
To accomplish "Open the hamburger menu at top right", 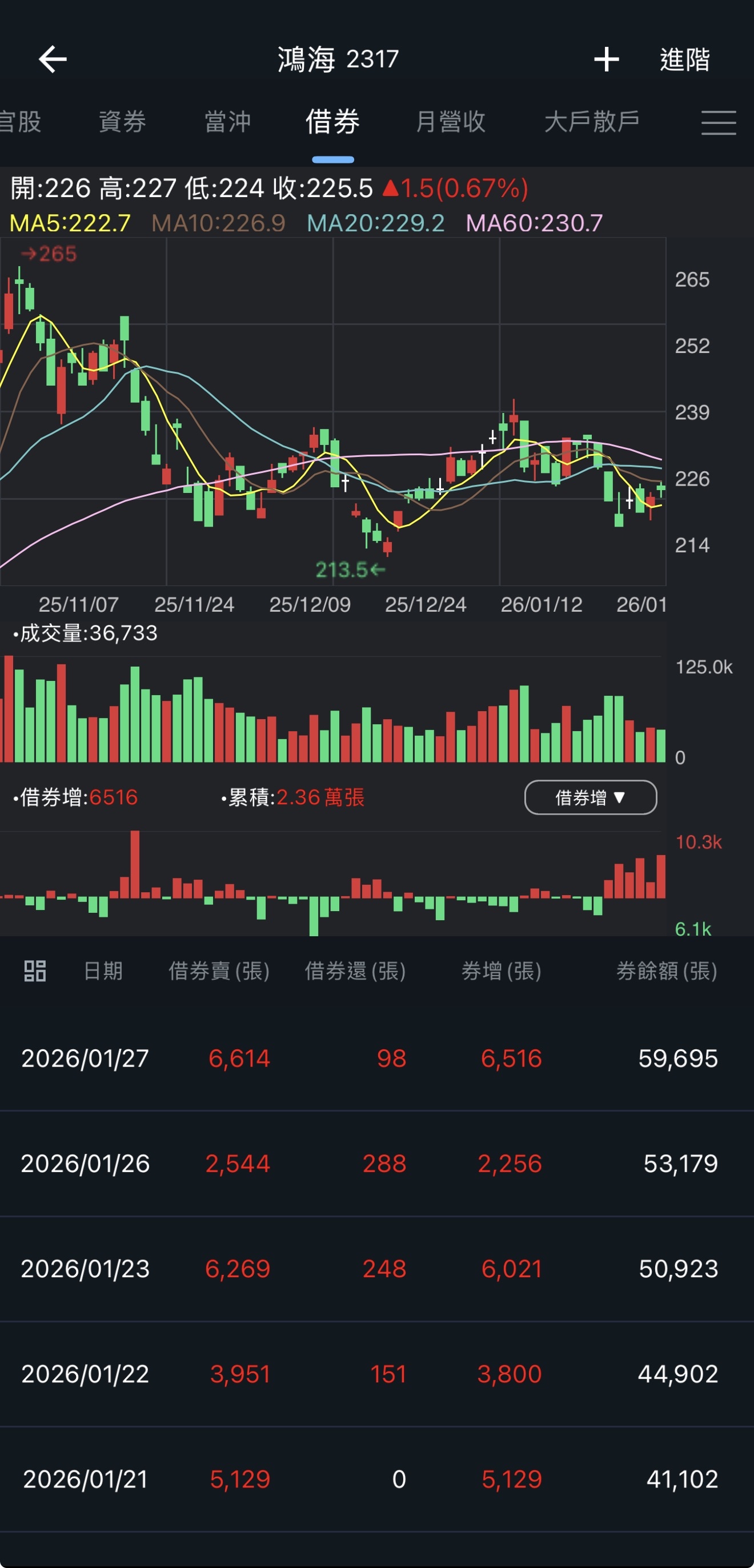I will (720, 122).
